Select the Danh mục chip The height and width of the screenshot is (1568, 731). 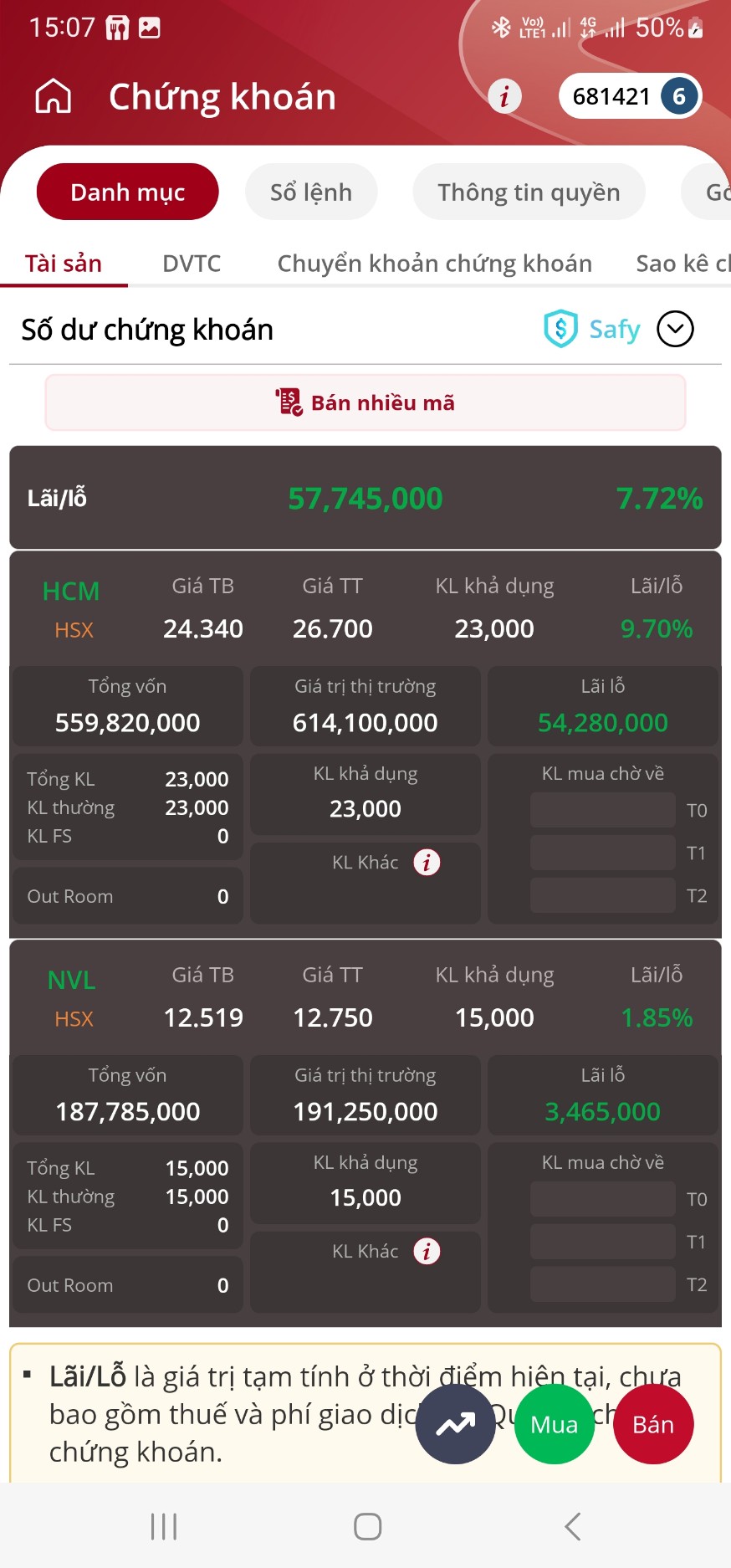click(127, 192)
